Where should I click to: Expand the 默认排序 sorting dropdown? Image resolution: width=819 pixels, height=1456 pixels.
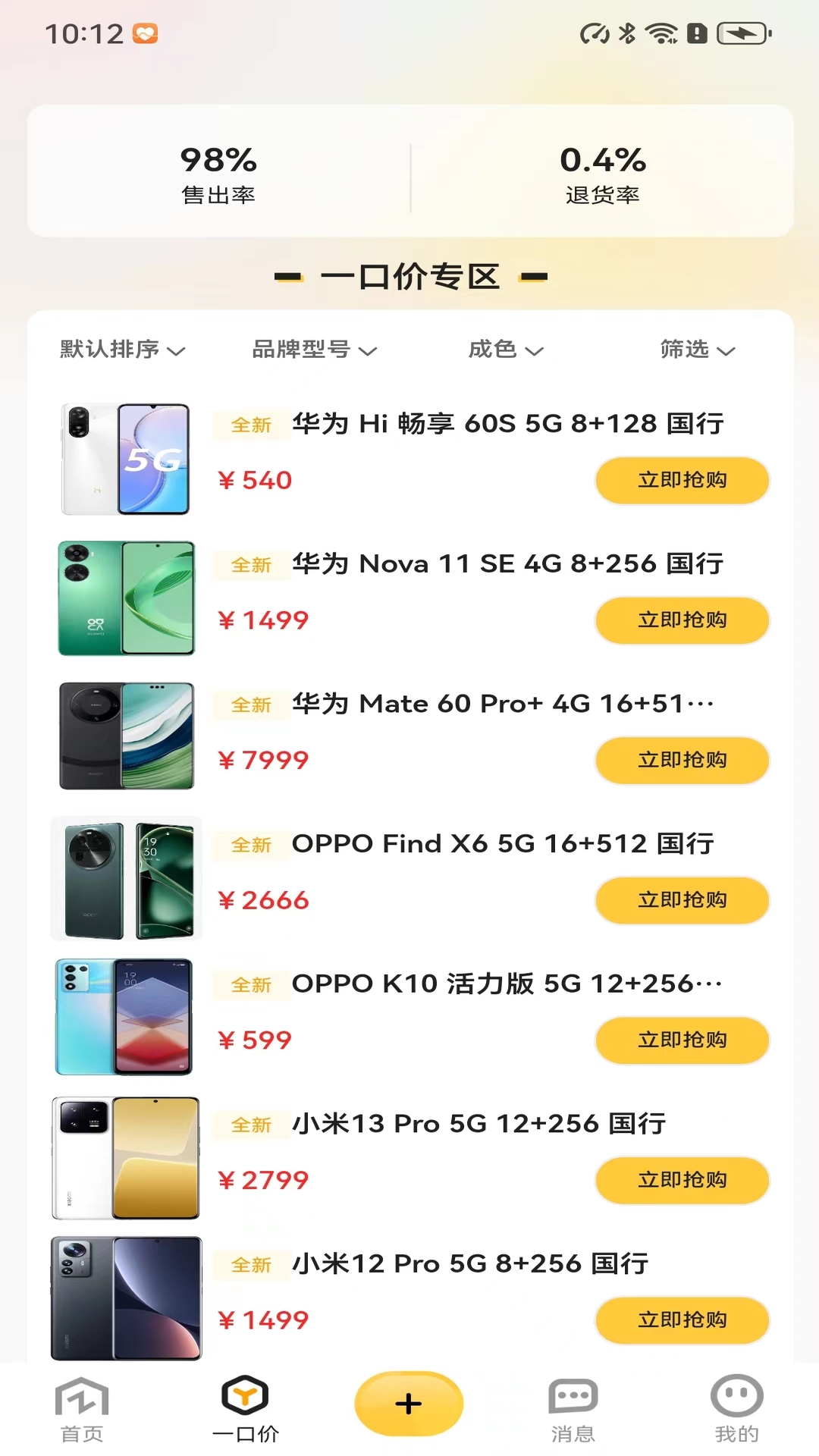pos(121,350)
